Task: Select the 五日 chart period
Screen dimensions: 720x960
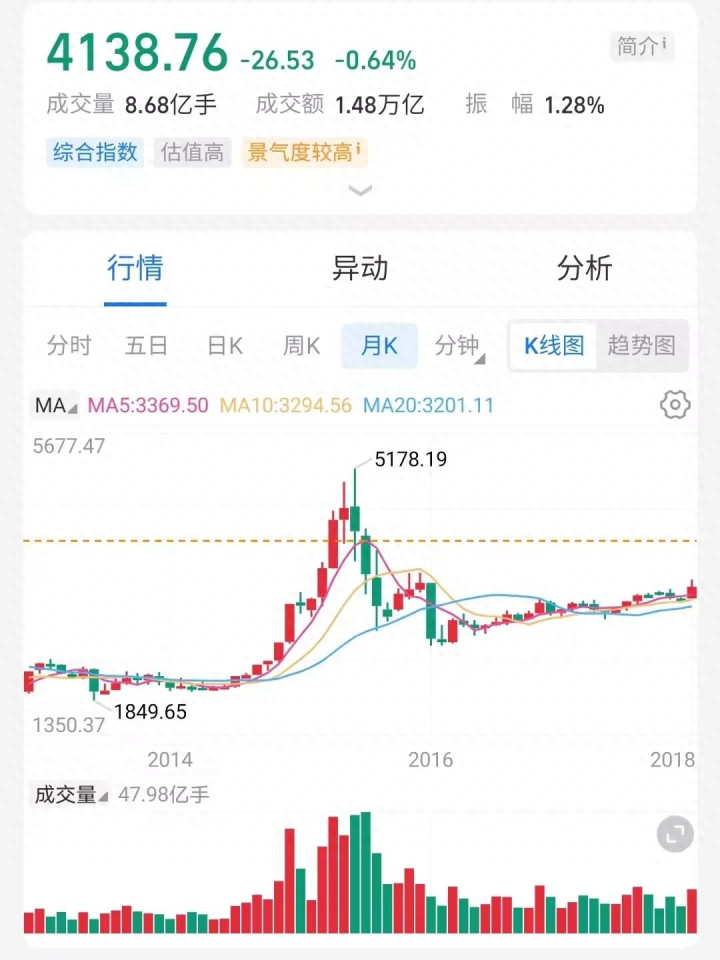Action: [146, 346]
